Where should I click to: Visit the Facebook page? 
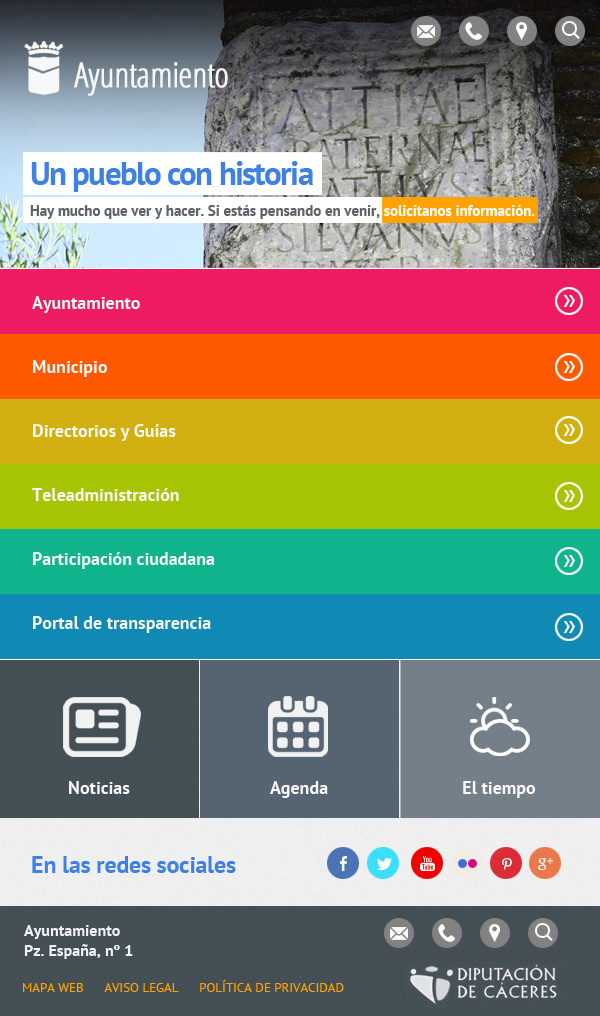coord(343,863)
